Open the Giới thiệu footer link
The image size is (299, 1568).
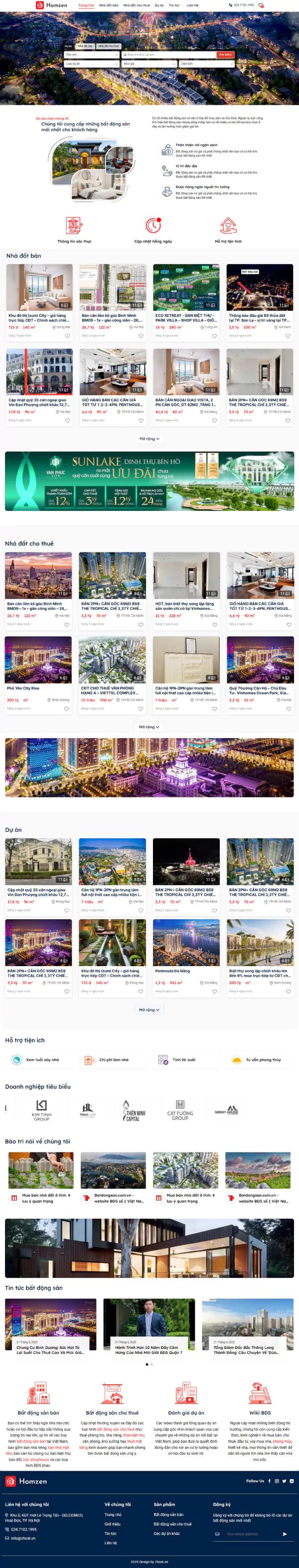pyautogui.click(x=112, y=1524)
